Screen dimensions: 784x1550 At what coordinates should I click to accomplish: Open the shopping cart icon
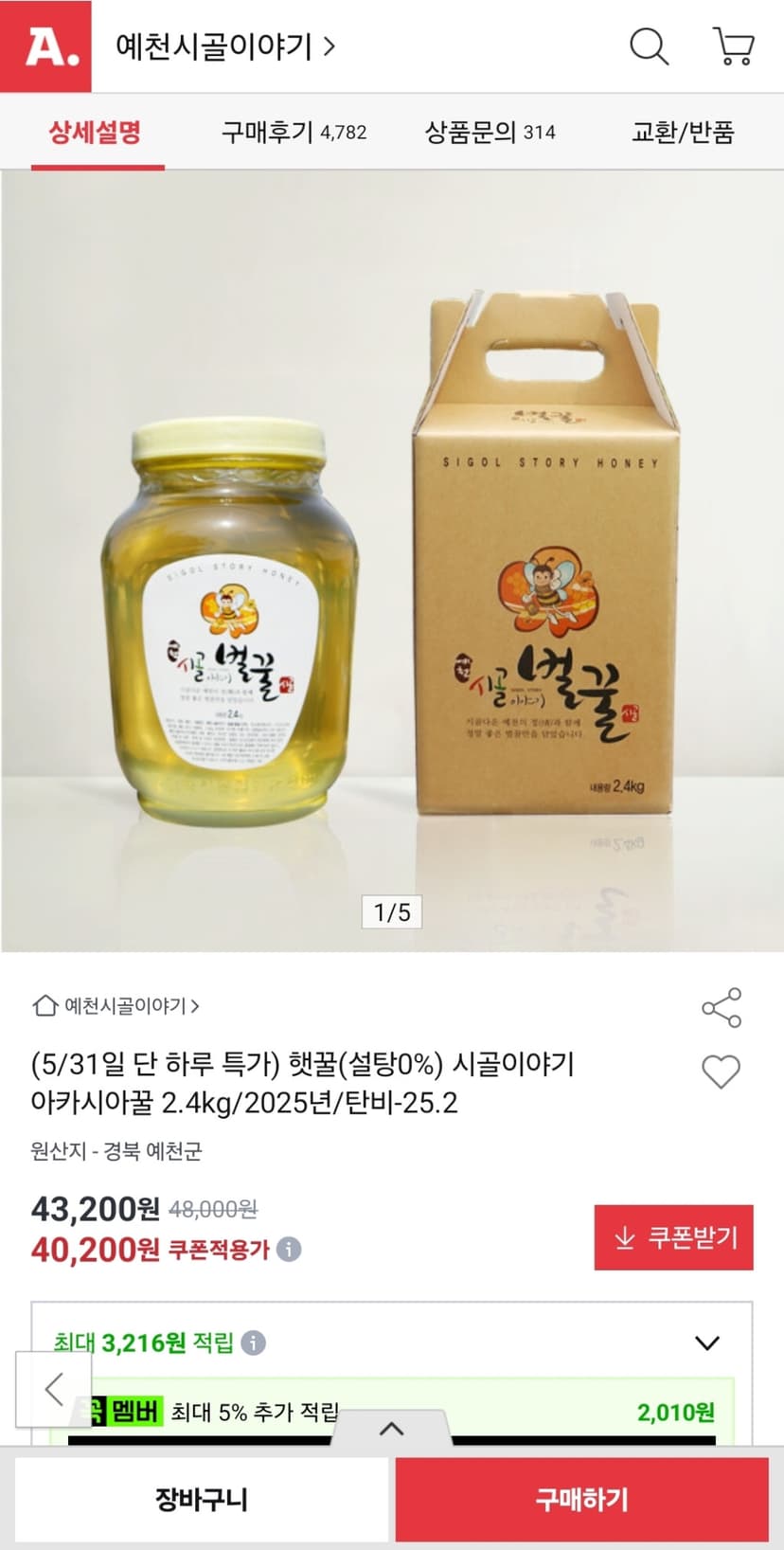[733, 46]
